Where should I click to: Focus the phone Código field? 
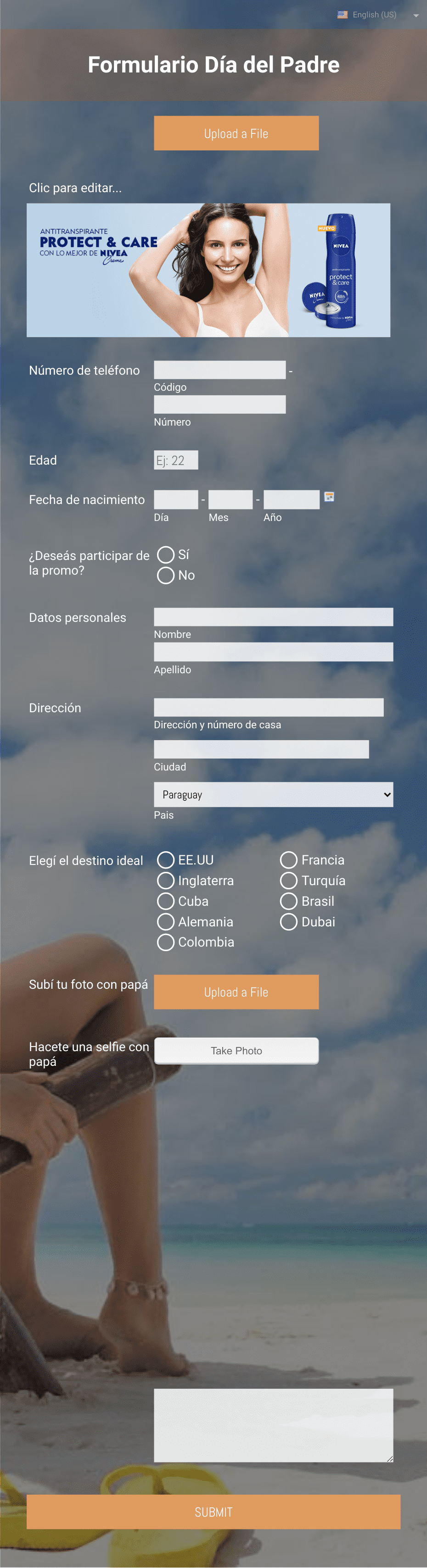[x=219, y=370]
